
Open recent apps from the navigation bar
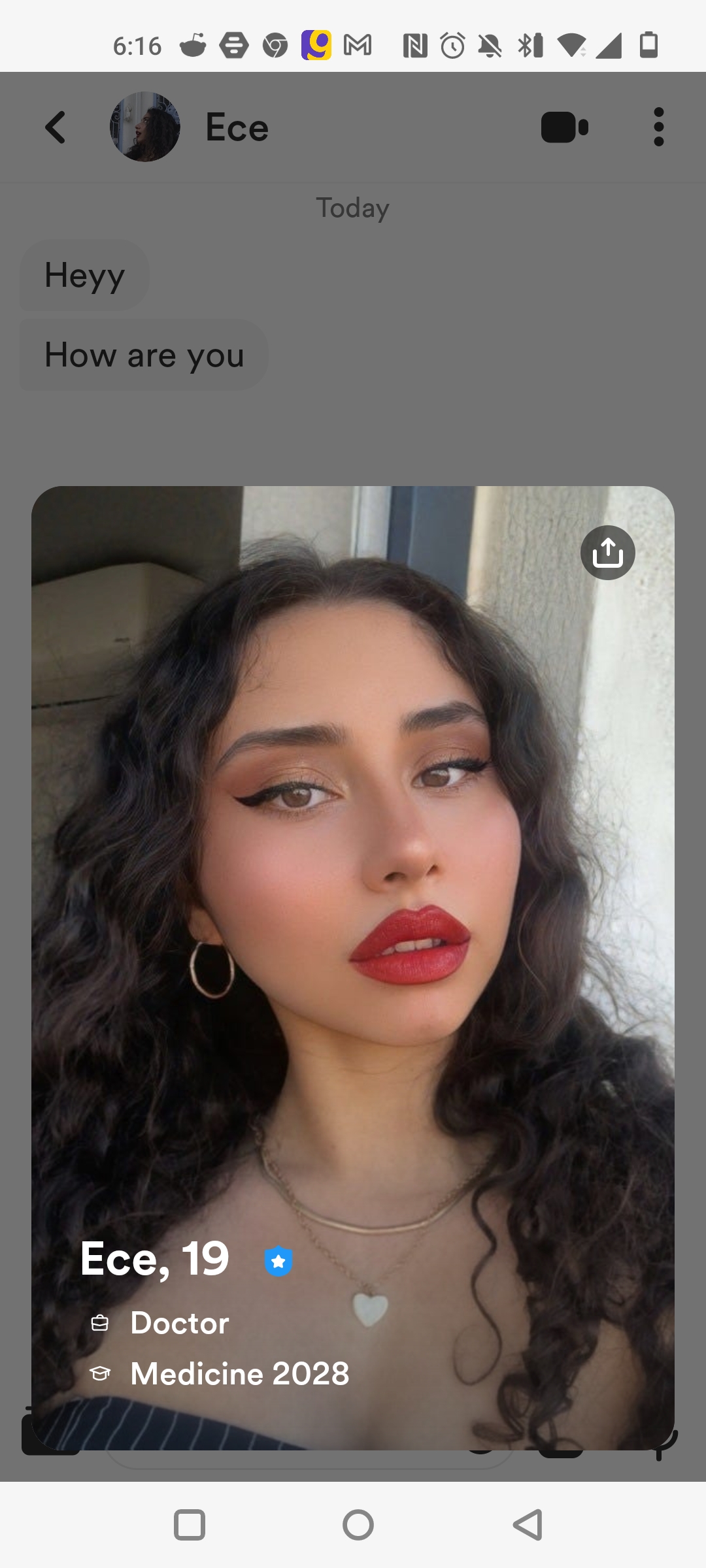click(x=190, y=1525)
